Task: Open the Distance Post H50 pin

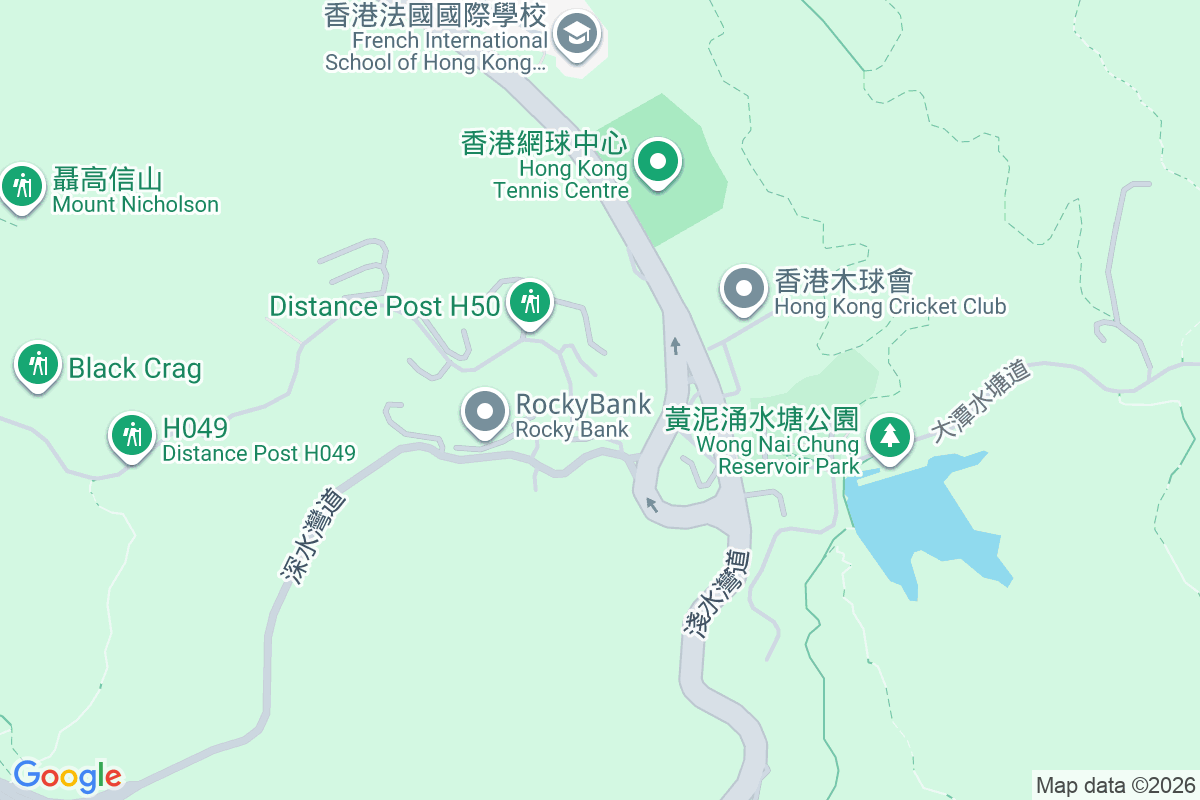Action: click(x=530, y=302)
